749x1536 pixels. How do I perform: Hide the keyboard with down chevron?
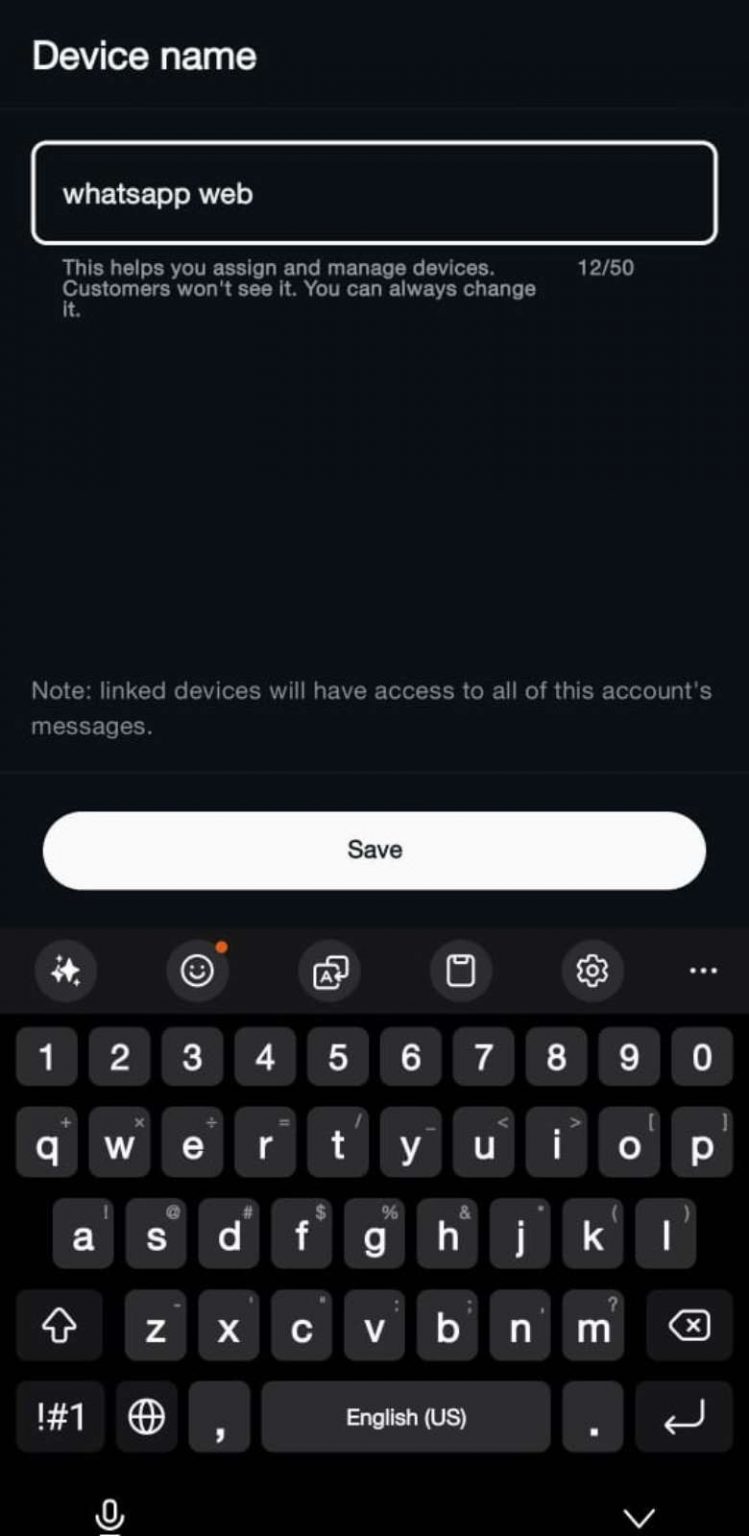[x=638, y=1518]
